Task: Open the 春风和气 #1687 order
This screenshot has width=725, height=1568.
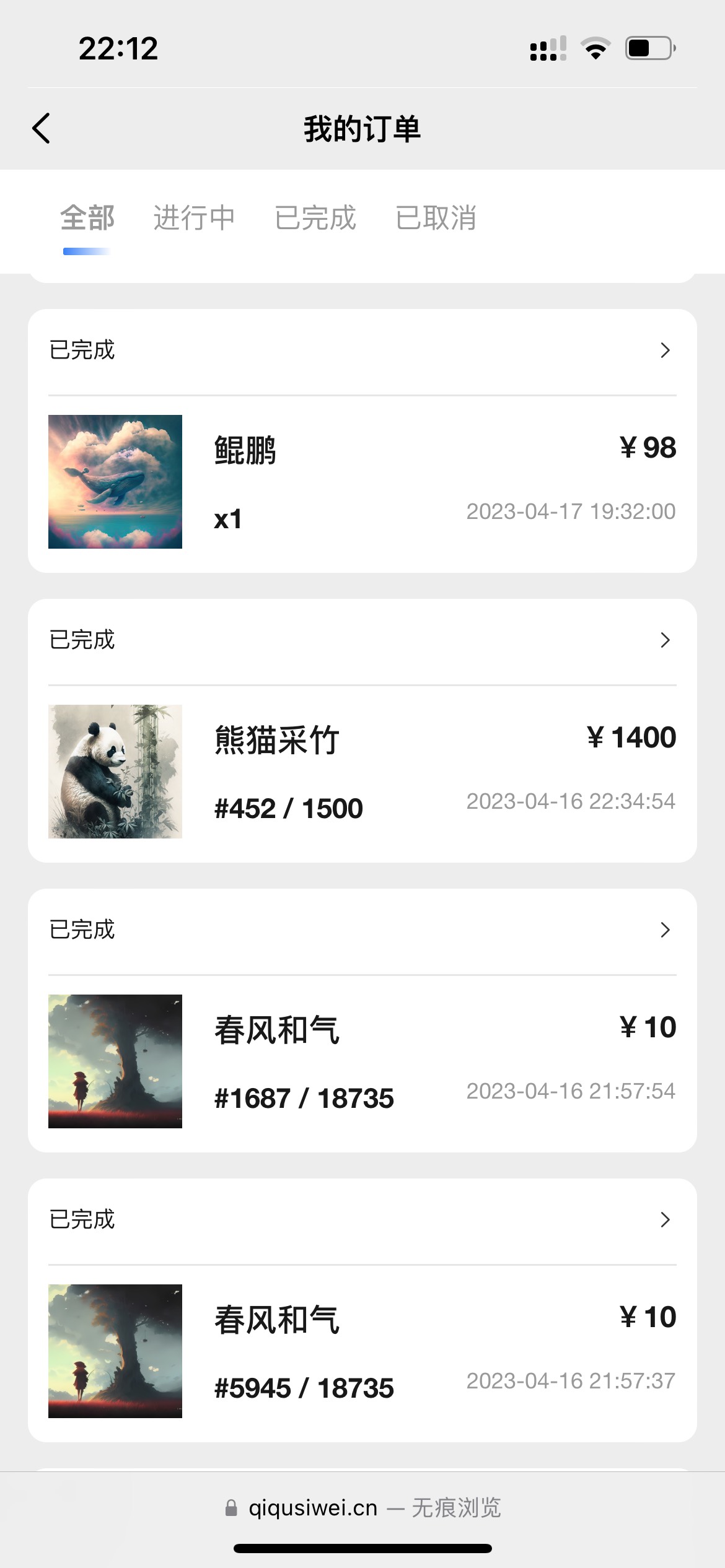Action: click(362, 1021)
